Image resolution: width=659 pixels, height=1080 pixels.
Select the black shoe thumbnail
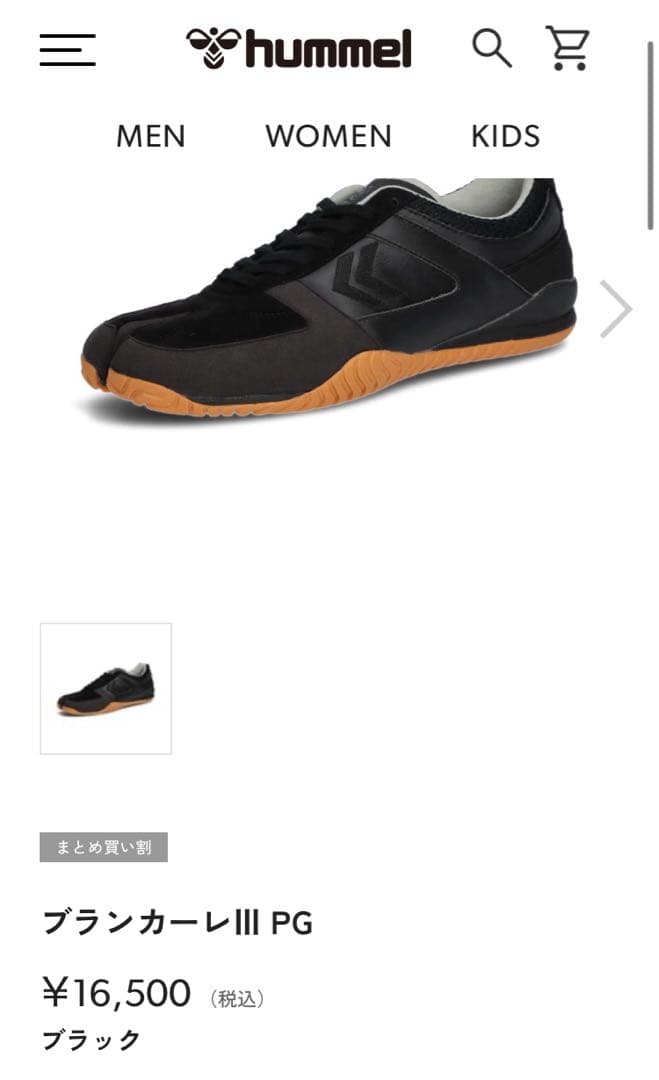[106, 688]
